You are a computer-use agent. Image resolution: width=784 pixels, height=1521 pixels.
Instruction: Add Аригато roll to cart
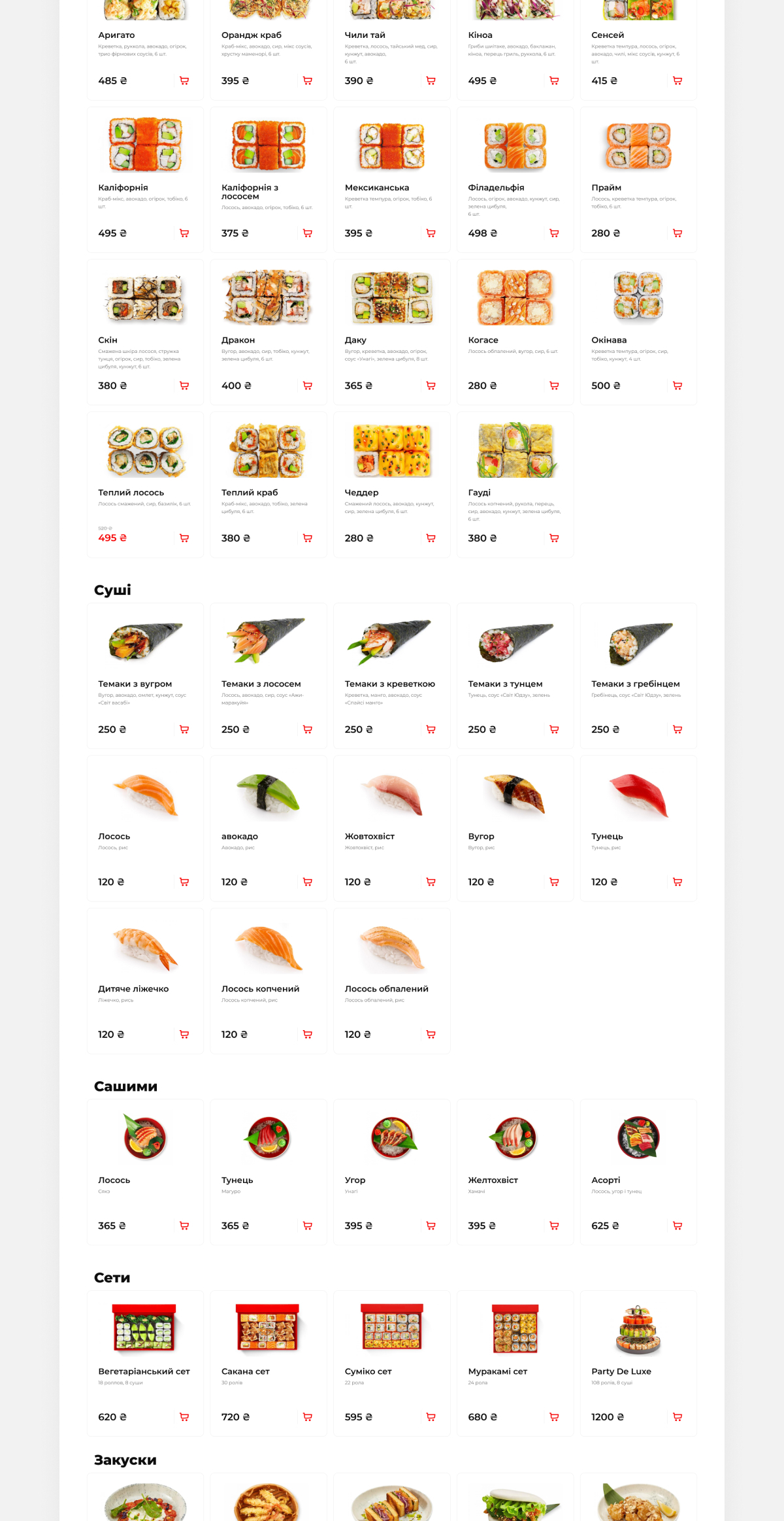[184, 81]
